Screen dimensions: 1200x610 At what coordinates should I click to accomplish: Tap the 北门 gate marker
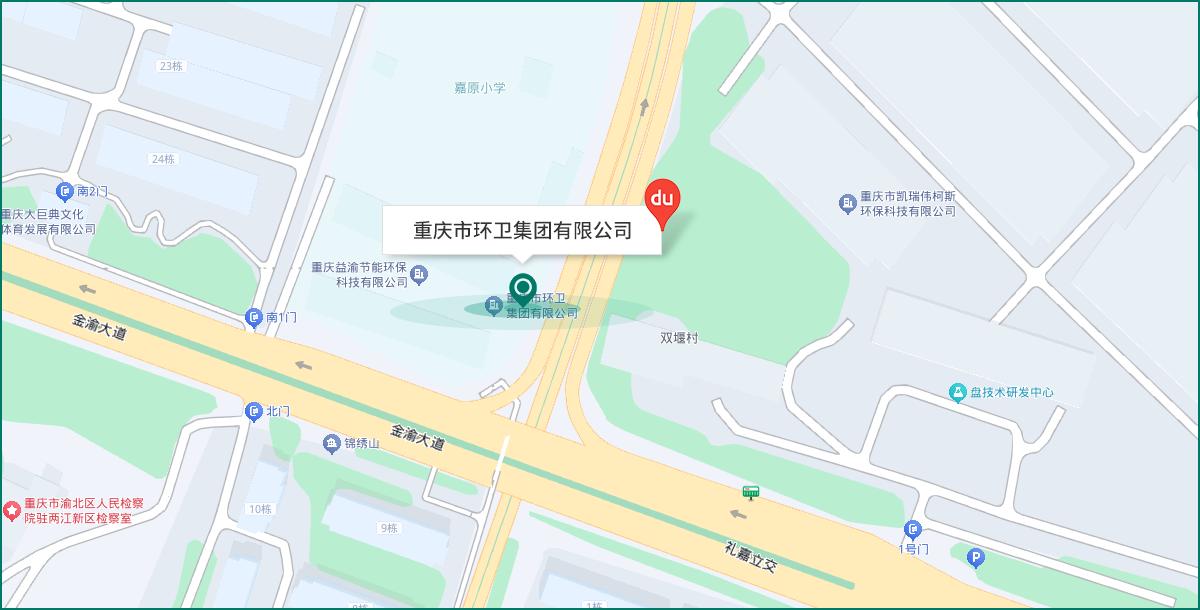pyautogui.click(x=254, y=411)
